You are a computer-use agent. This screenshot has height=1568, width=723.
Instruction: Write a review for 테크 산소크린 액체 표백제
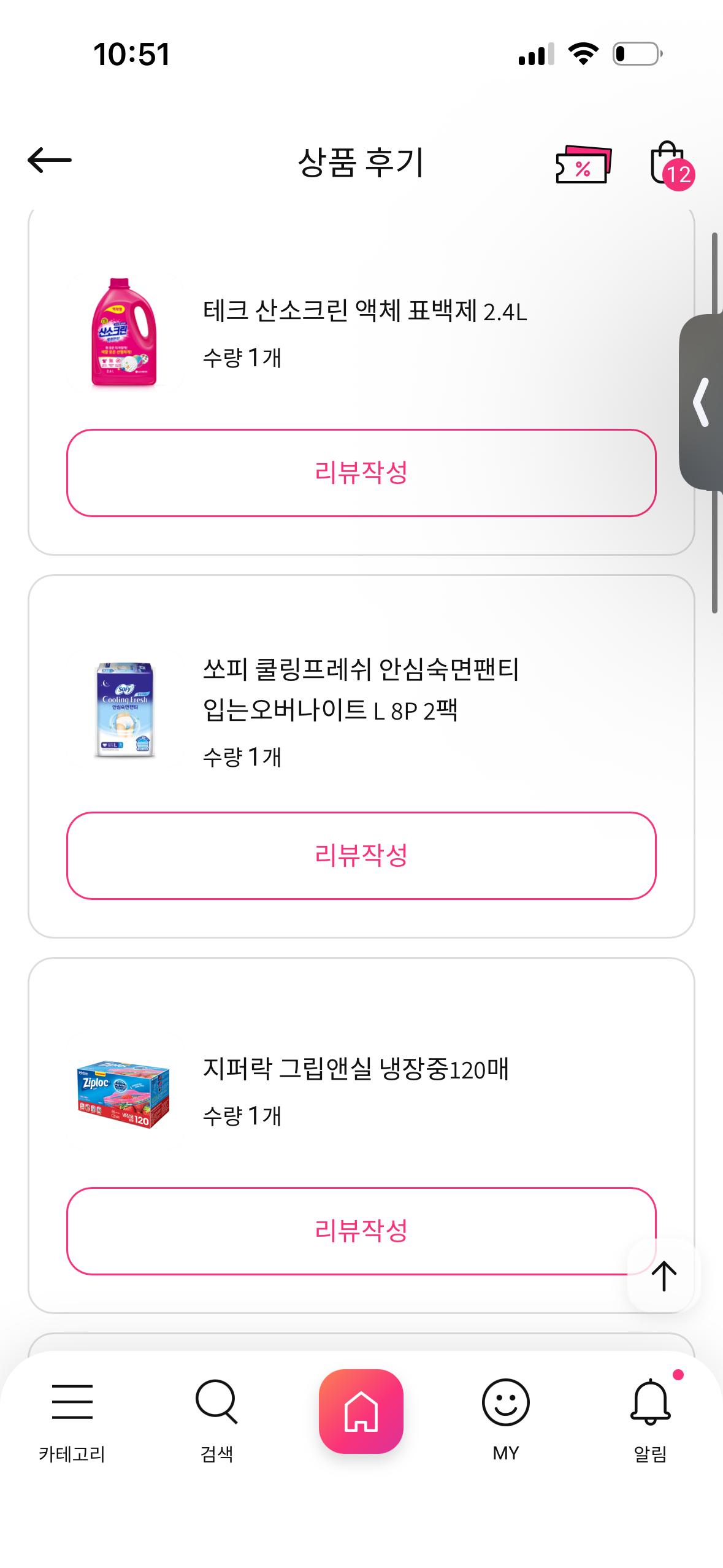[361, 472]
